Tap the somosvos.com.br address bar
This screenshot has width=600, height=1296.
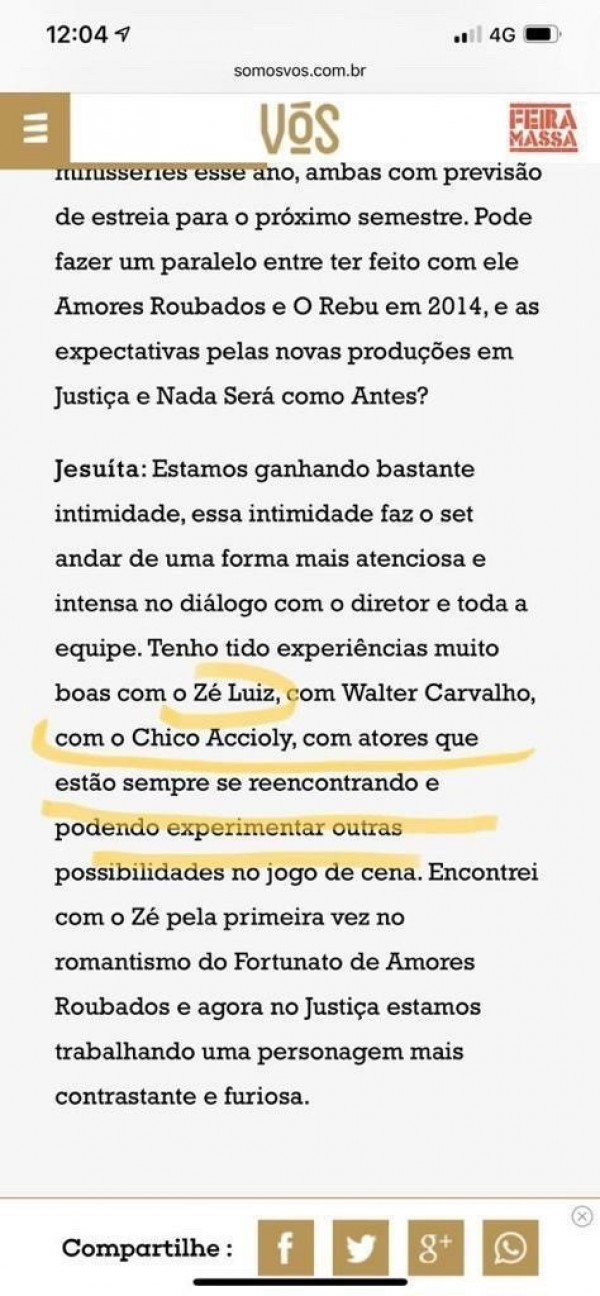point(299,71)
